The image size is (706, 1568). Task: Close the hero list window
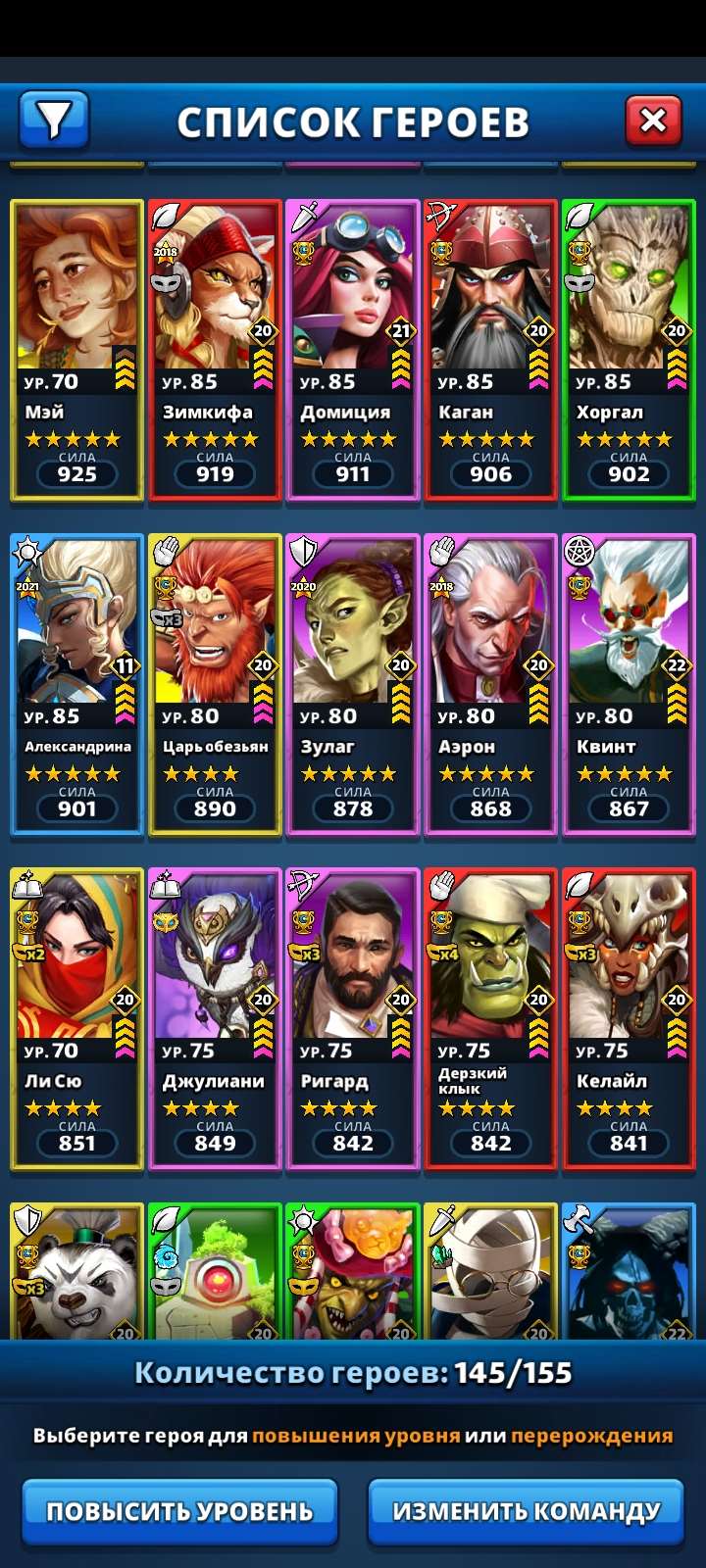pos(652,121)
